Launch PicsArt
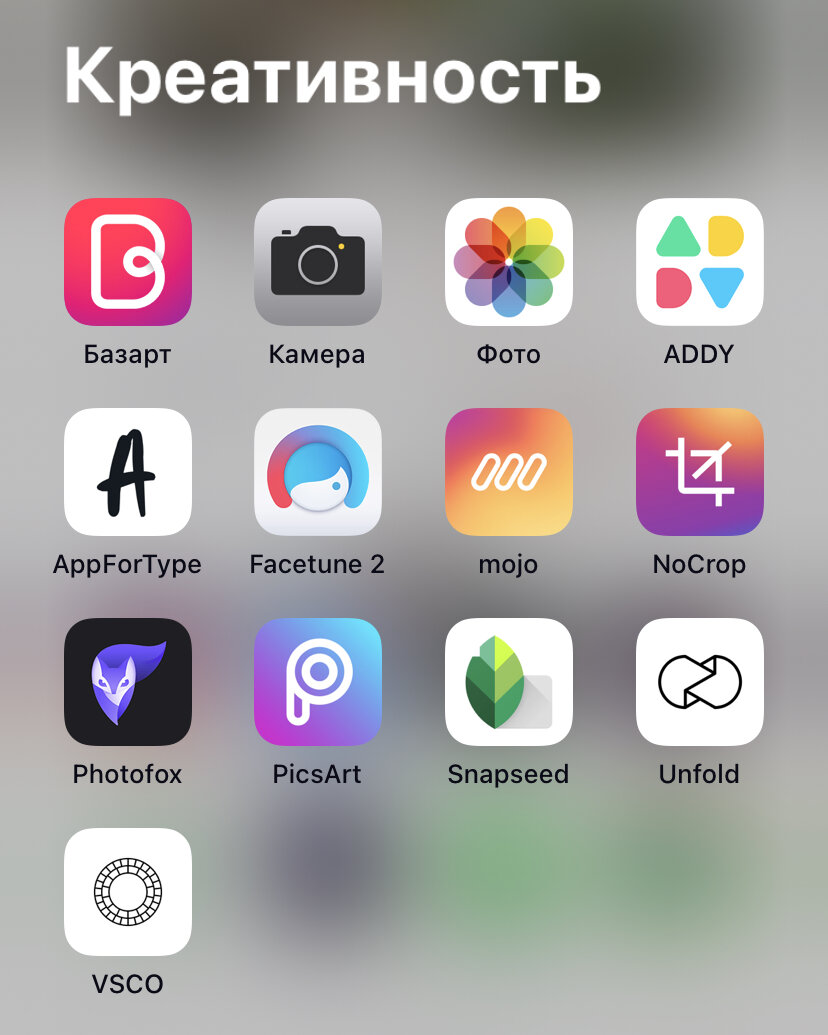Viewport: 828px width, 1035px height. pyautogui.click(x=318, y=682)
